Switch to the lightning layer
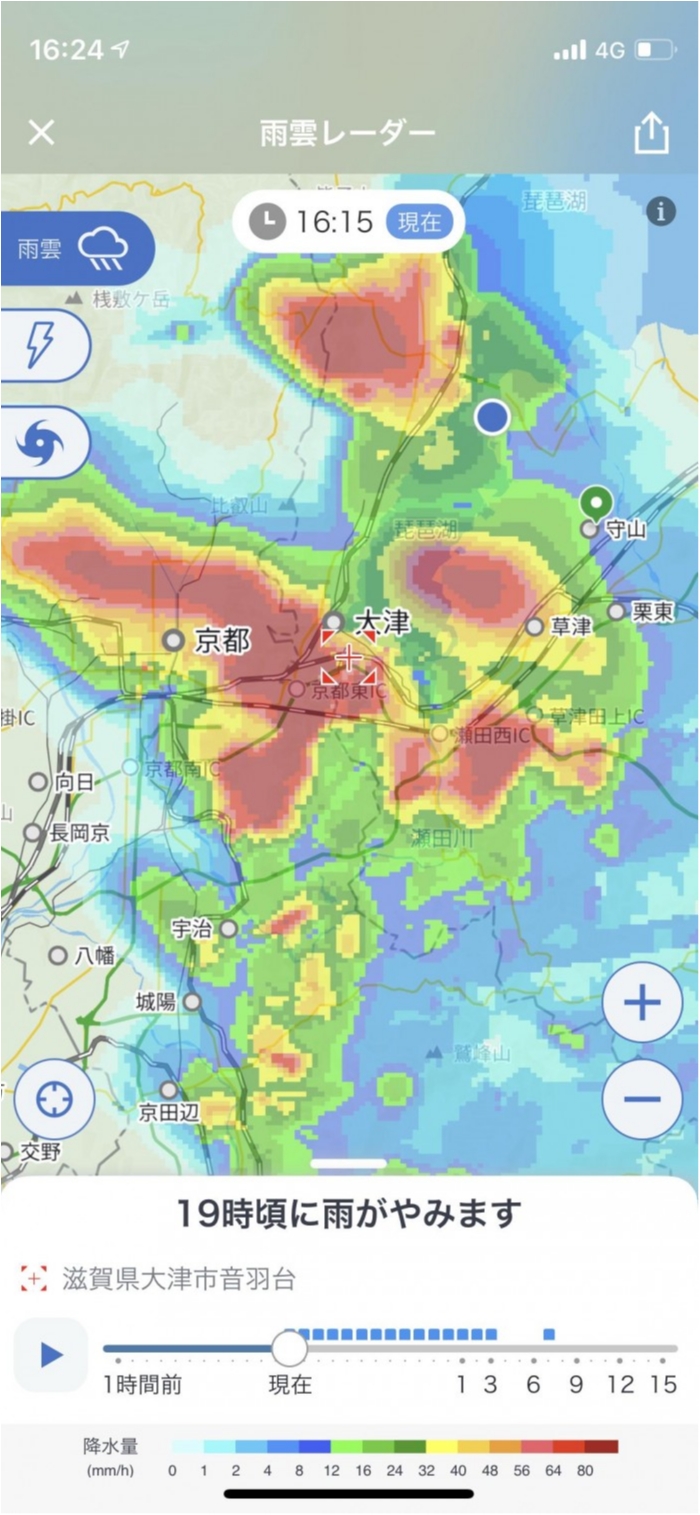This screenshot has height=1515, width=700. click(x=42, y=345)
